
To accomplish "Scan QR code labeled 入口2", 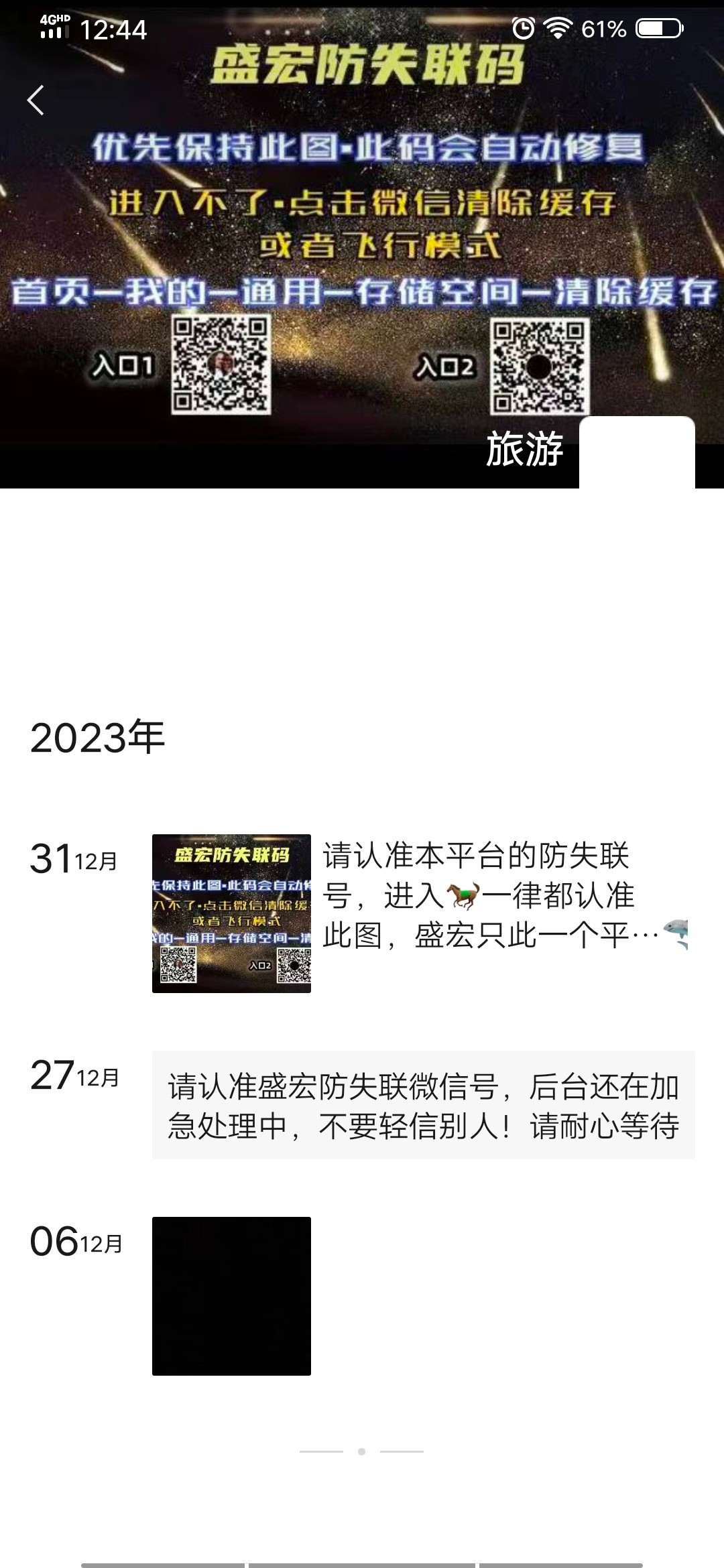I will coord(540,365).
